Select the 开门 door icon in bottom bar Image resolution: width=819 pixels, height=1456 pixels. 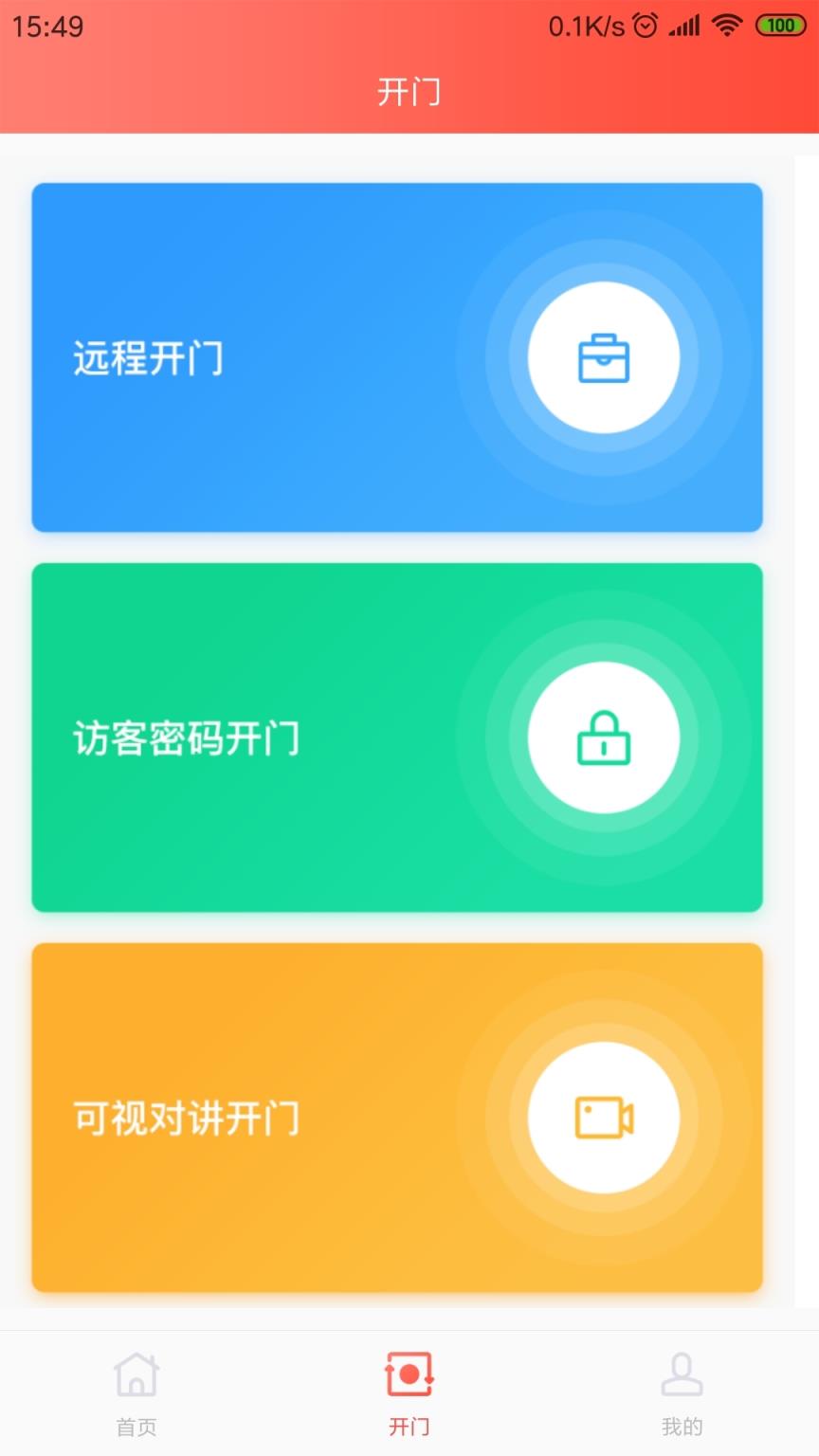click(x=408, y=1374)
